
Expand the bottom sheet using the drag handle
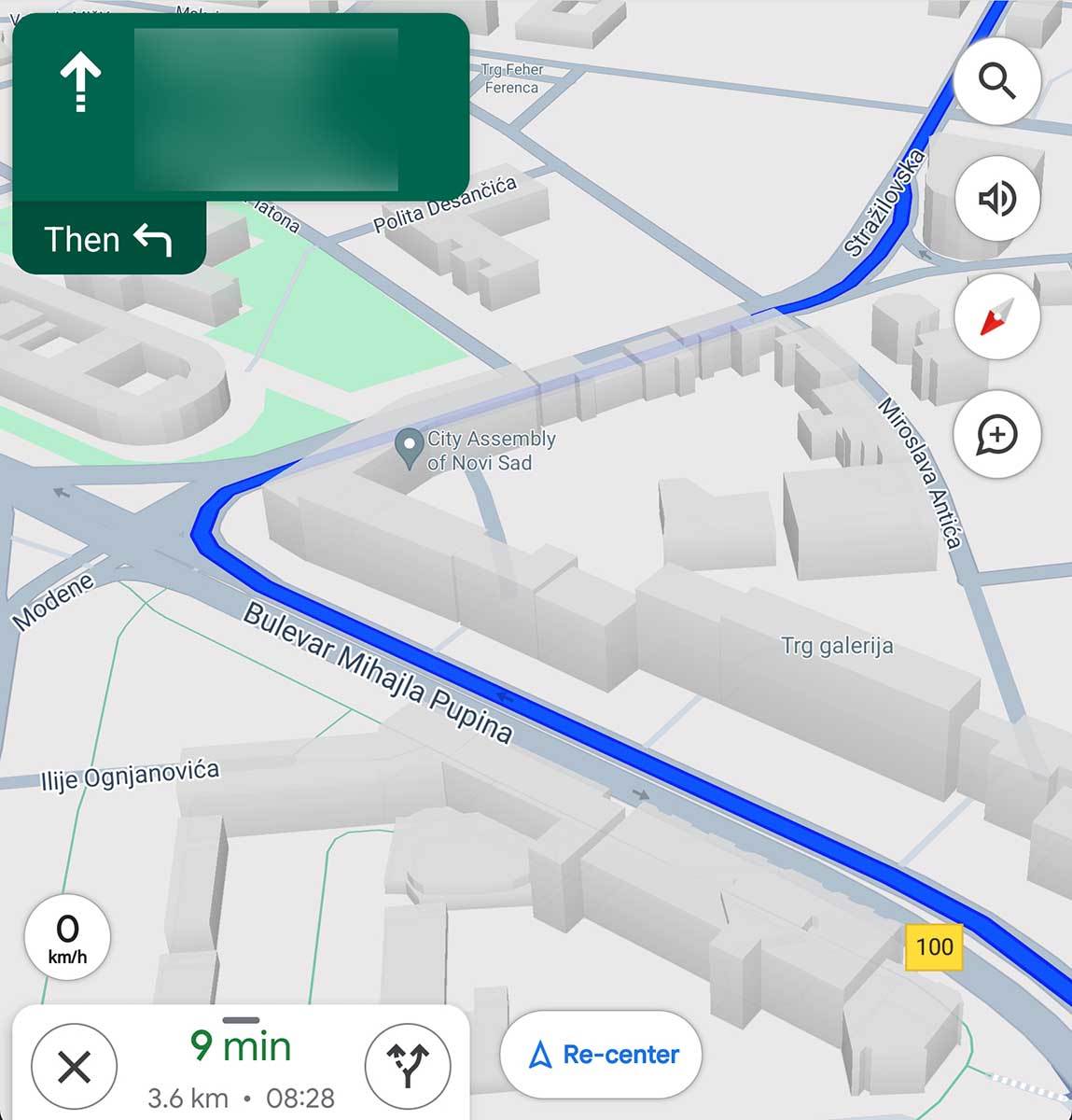click(x=241, y=1019)
